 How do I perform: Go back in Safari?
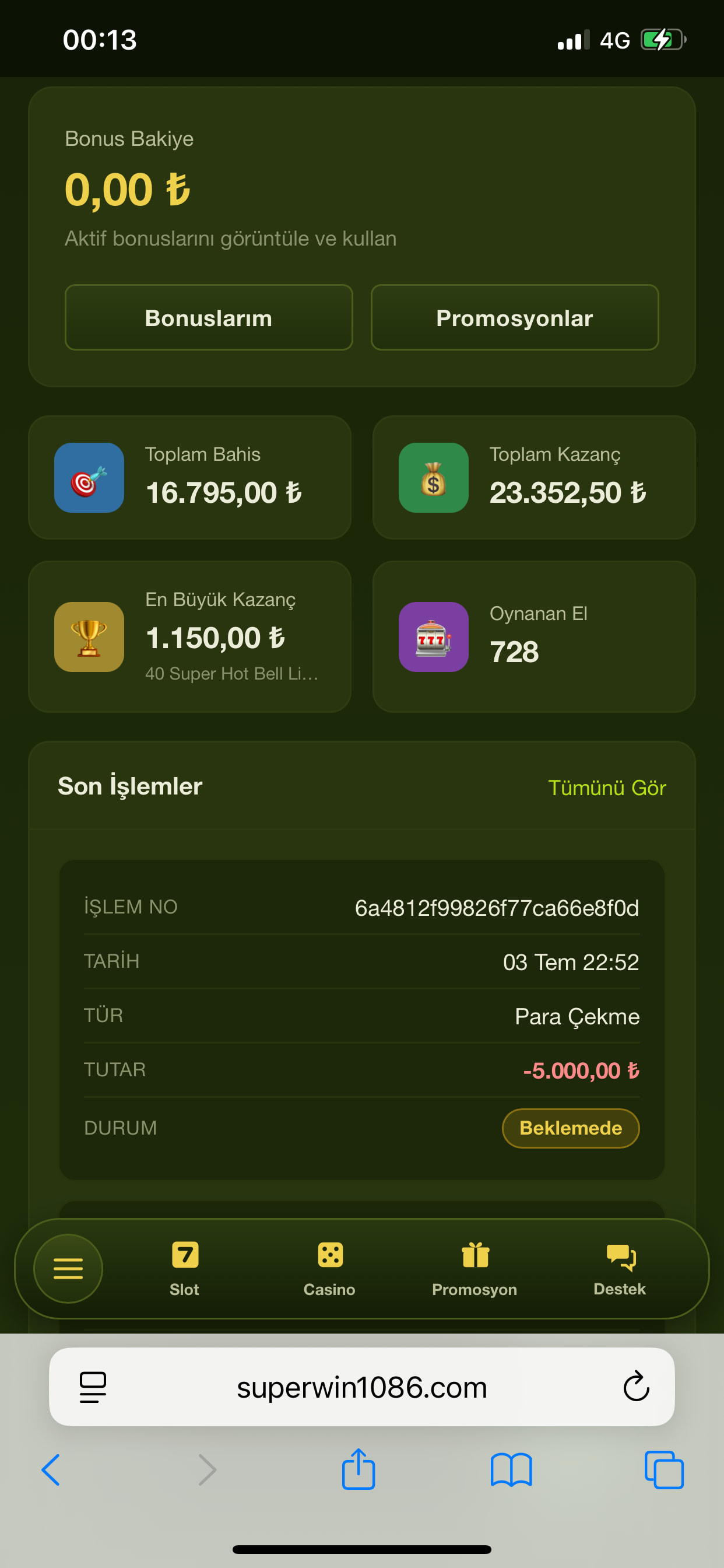[x=51, y=1470]
